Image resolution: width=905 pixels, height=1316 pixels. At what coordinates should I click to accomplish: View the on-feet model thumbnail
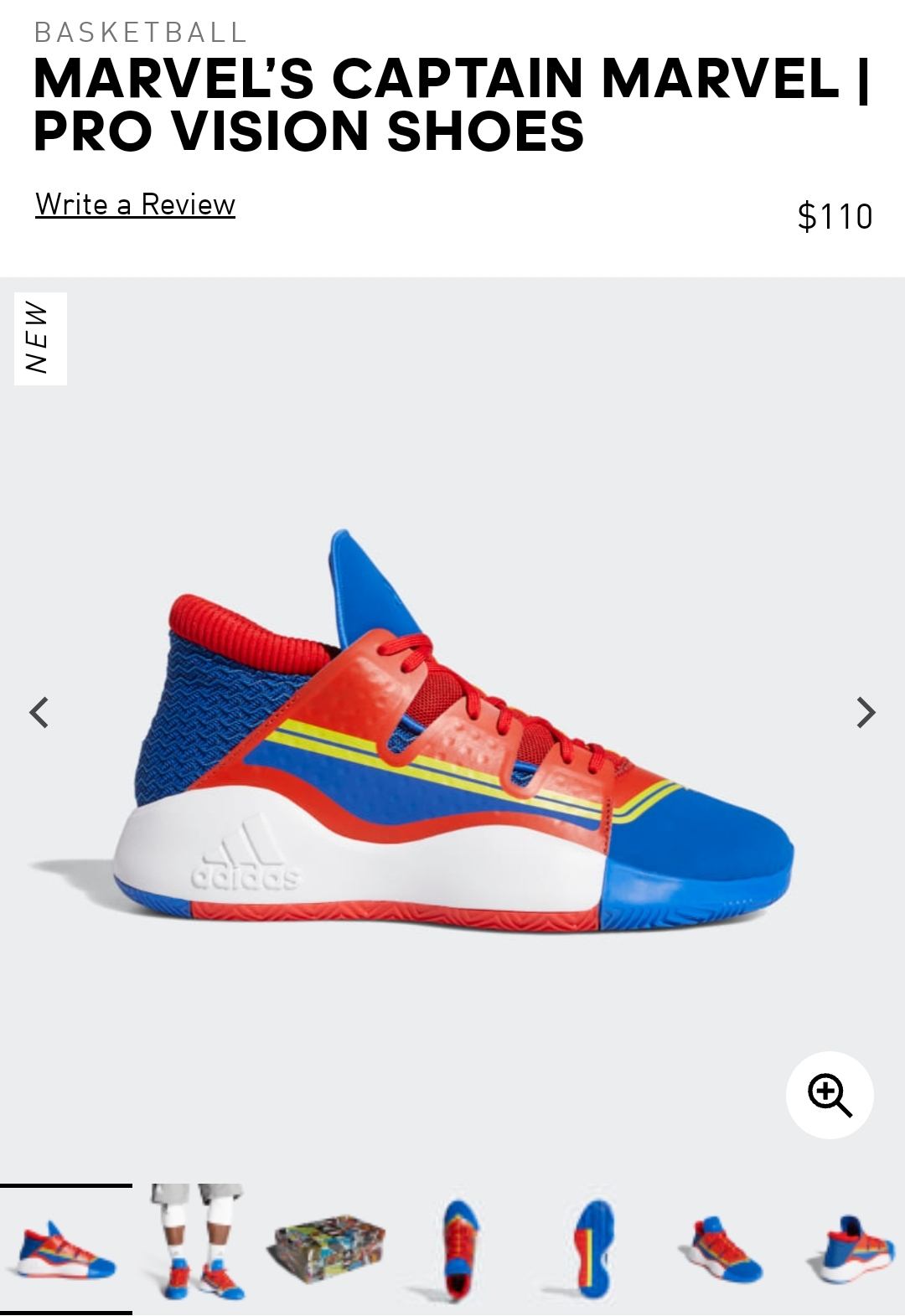tap(198, 1248)
